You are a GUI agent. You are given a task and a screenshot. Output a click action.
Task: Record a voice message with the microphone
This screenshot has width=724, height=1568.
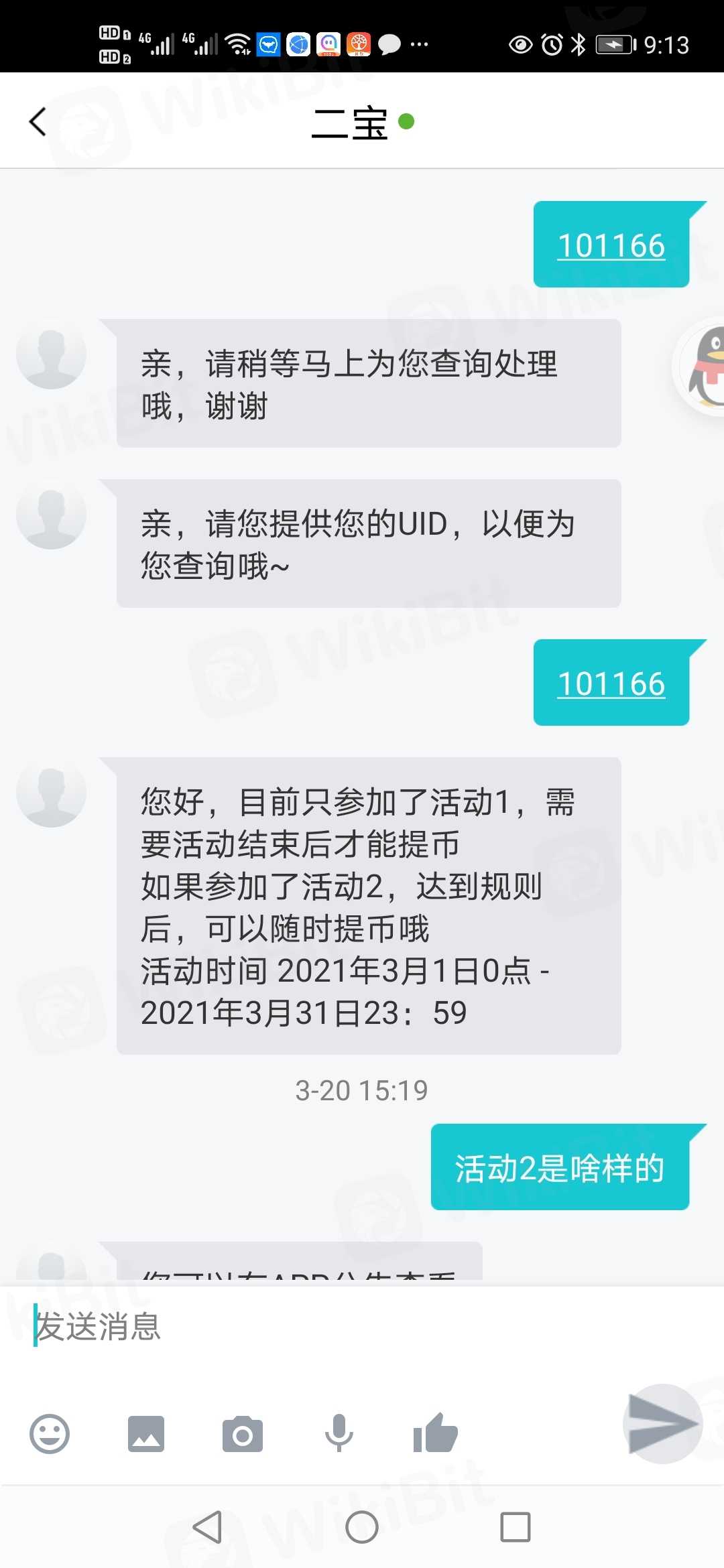tap(339, 1434)
